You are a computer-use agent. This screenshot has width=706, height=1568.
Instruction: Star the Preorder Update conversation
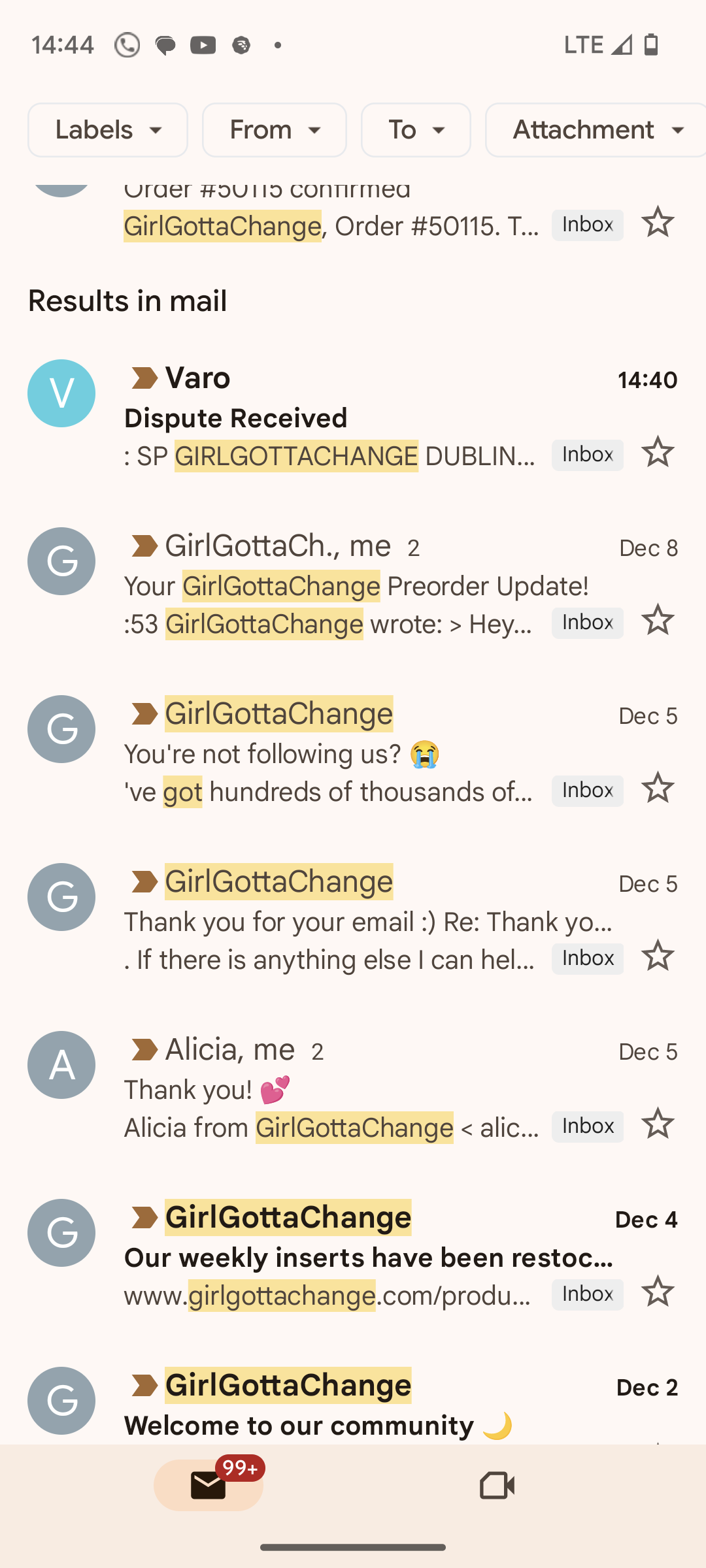(658, 620)
